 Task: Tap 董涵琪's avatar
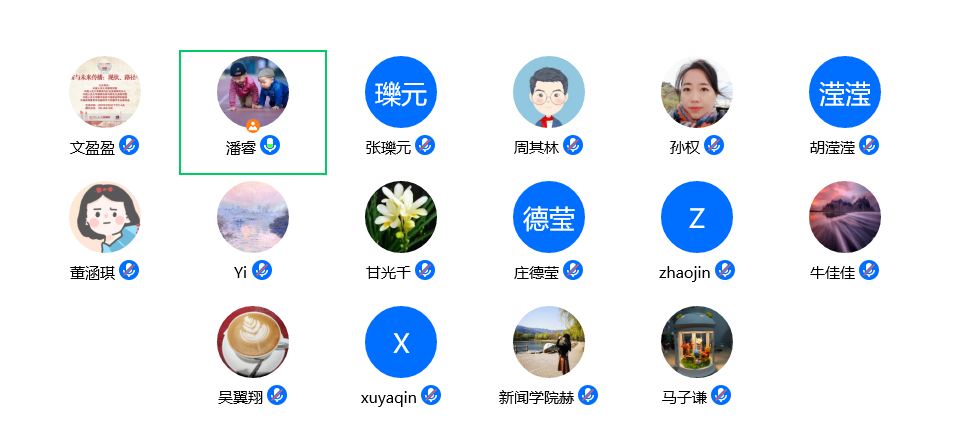coord(105,217)
